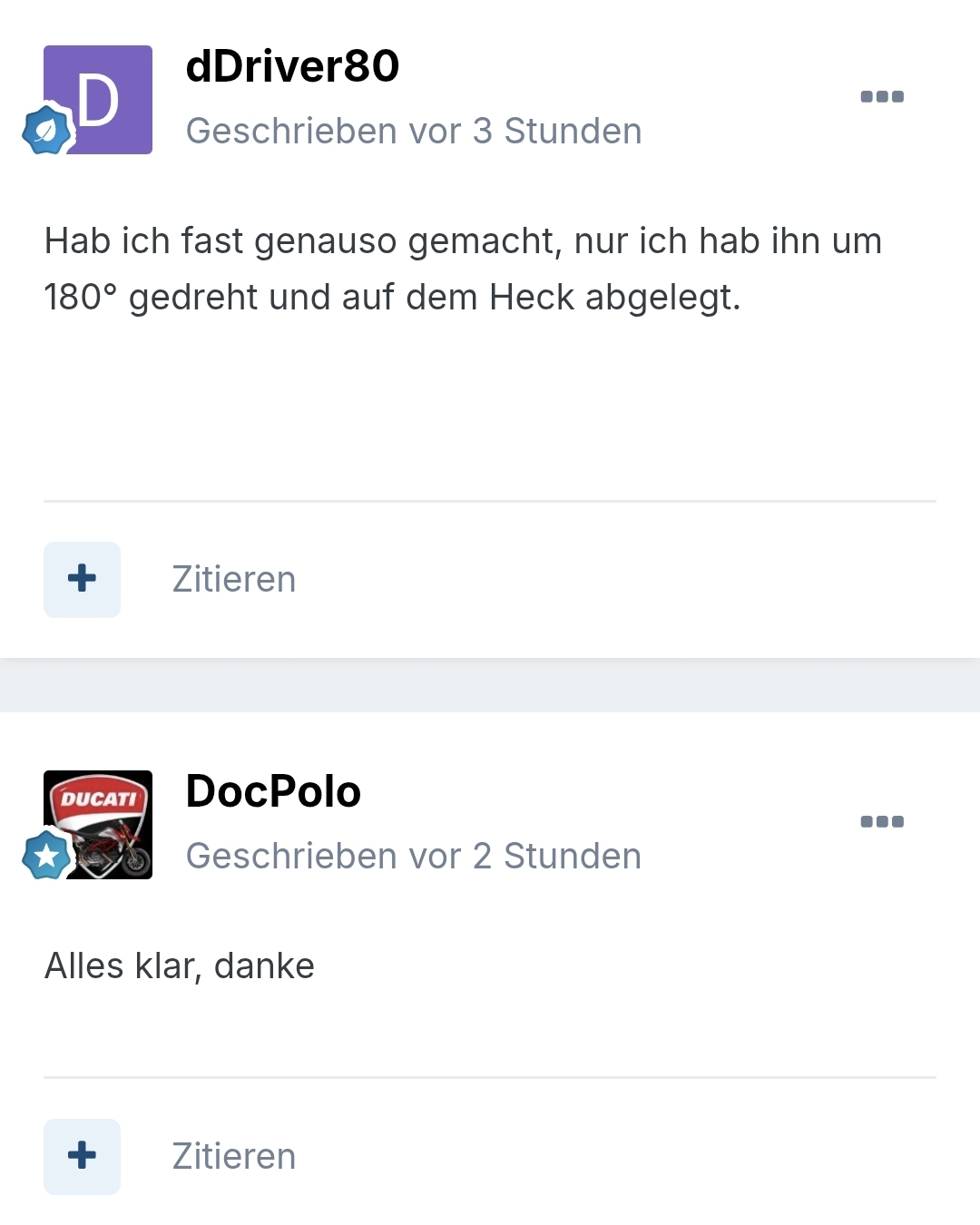Quote dDriver80's post via Zitieren

[234, 579]
